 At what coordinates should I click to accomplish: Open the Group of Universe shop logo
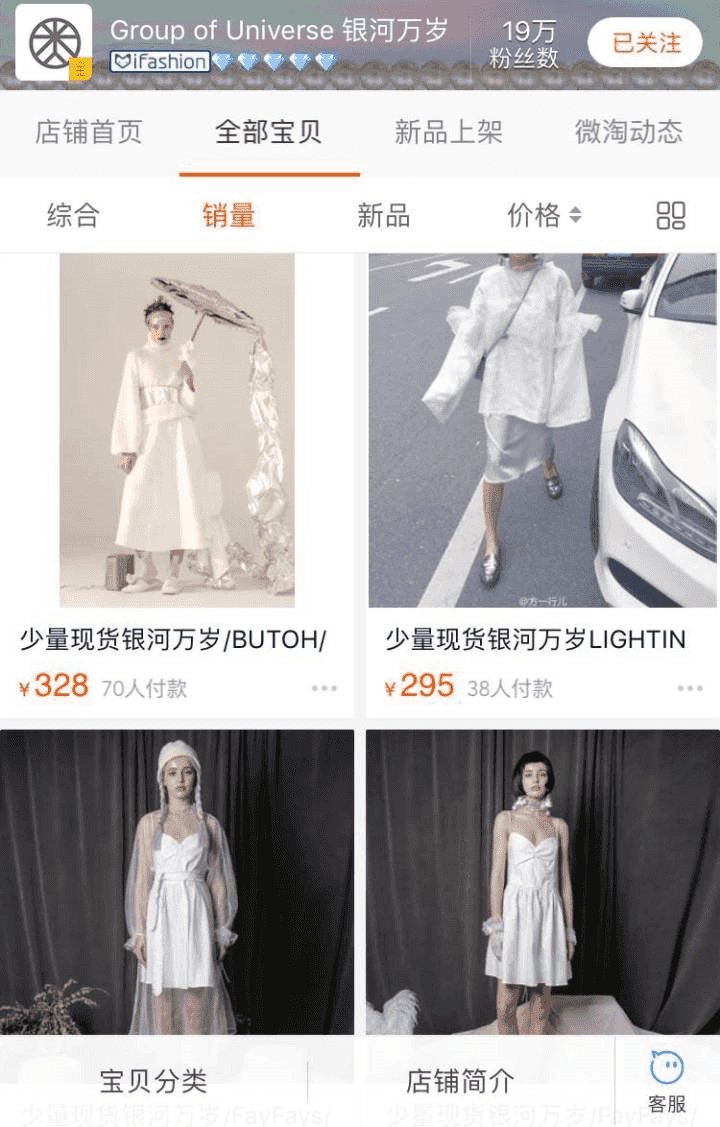(54, 43)
